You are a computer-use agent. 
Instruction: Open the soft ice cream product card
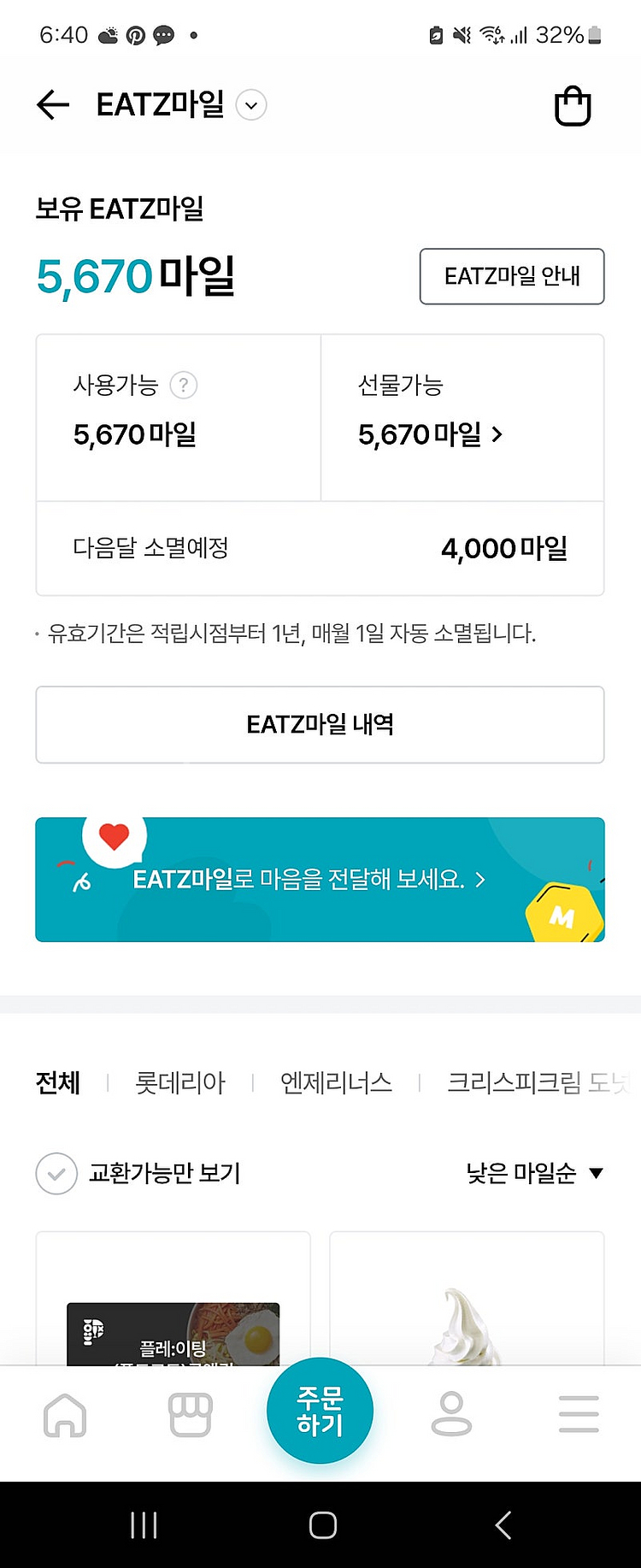click(x=467, y=1308)
